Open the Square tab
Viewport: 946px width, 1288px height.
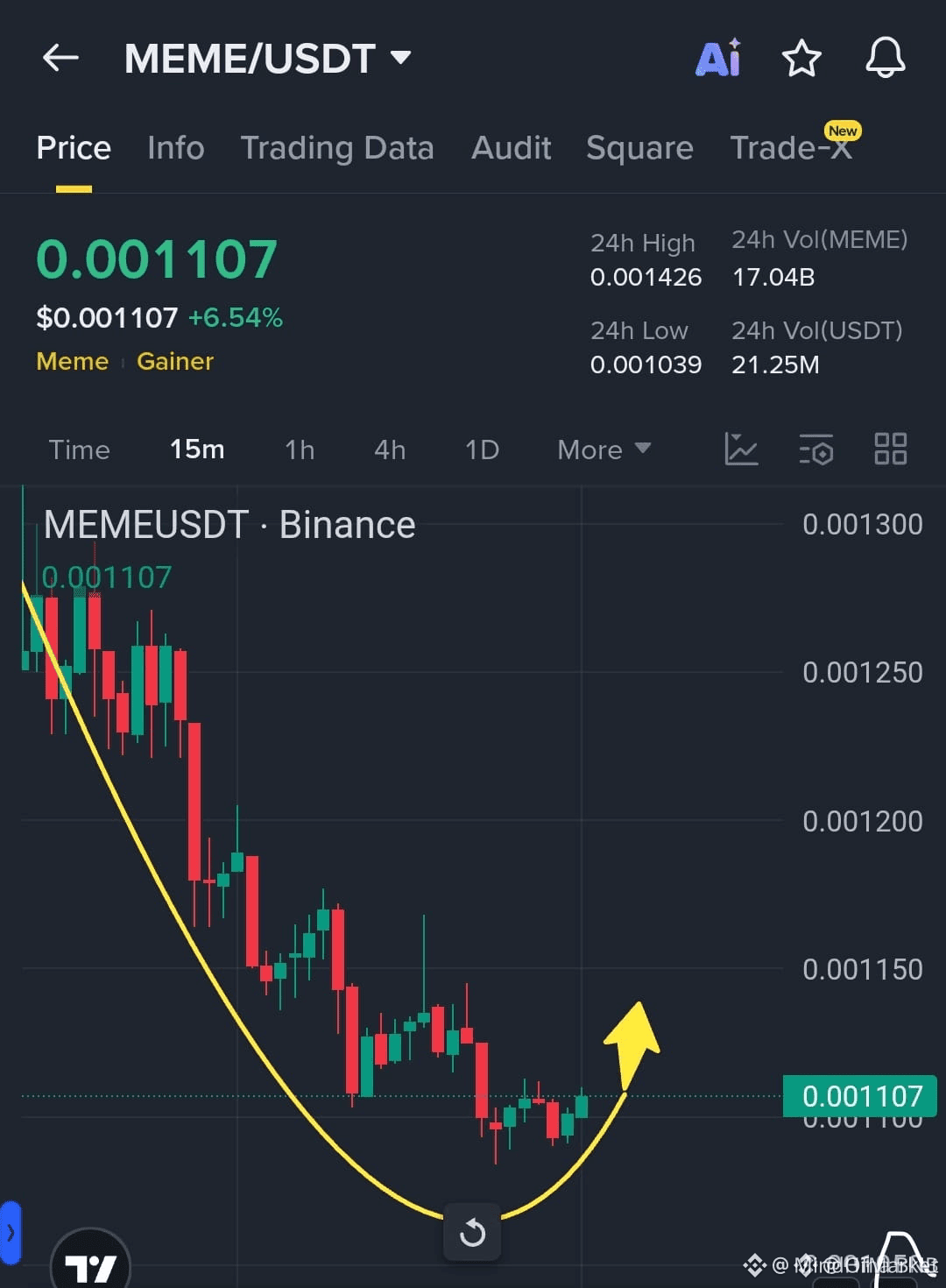(639, 147)
